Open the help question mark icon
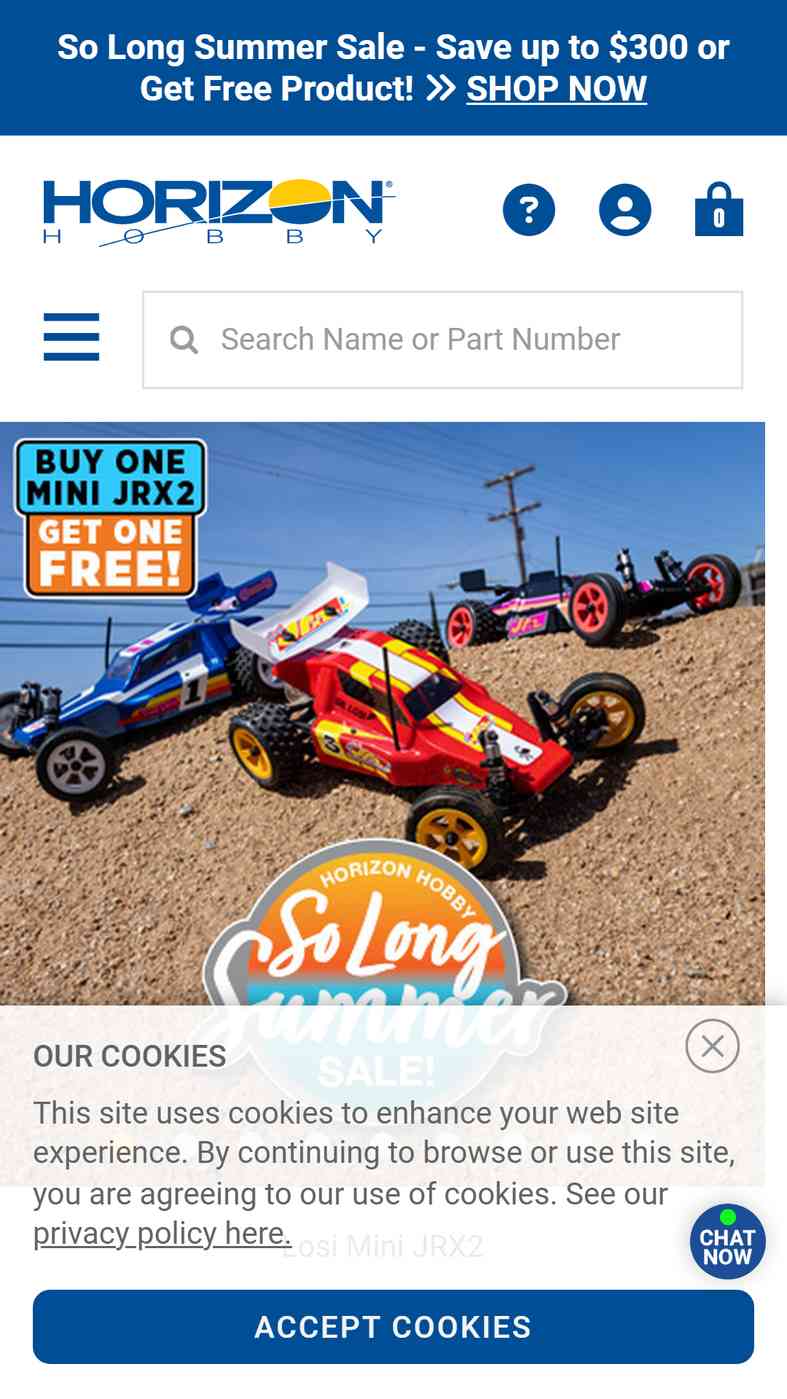This screenshot has width=787, height=1399. click(529, 210)
